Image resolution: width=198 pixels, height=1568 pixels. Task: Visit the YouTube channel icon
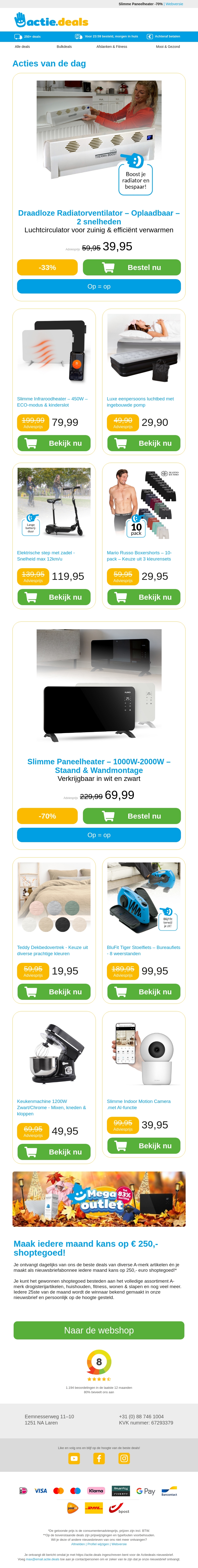coord(74,1458)
